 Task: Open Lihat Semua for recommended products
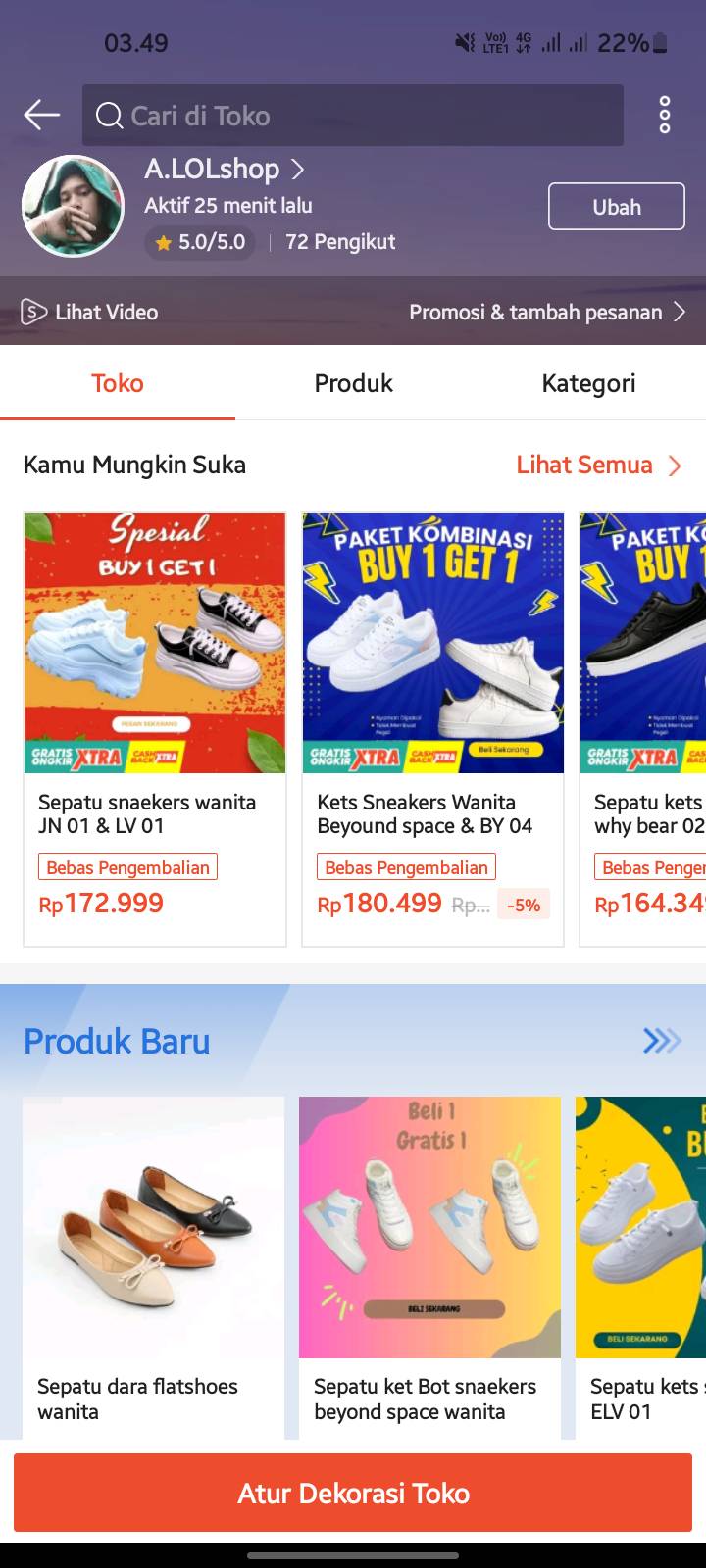coord(598,465)
